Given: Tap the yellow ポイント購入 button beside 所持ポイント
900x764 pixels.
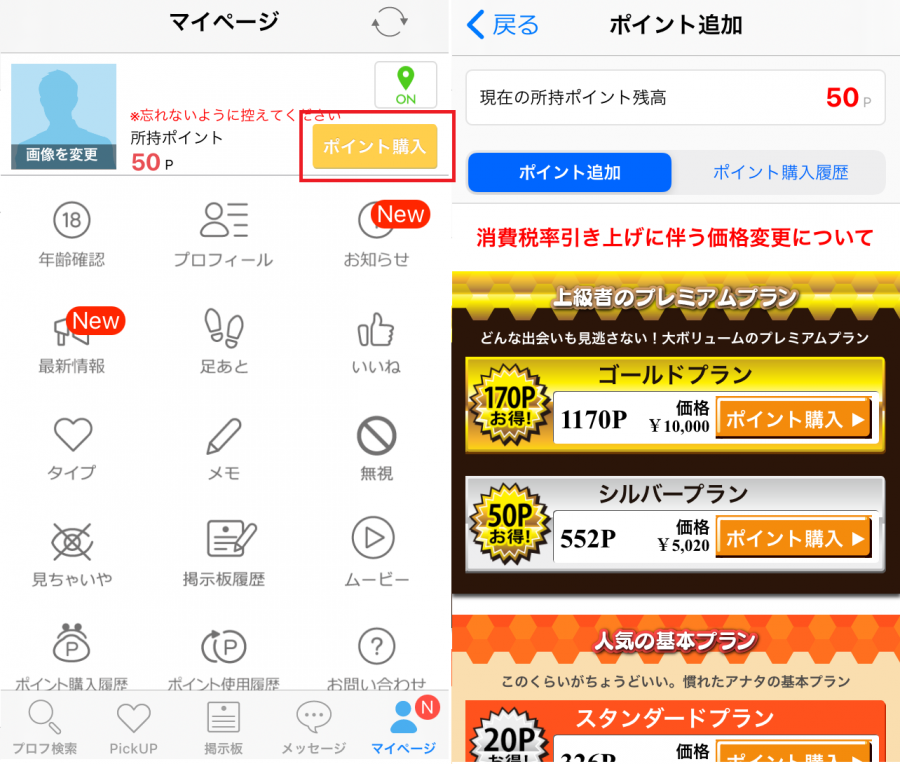Looking at the screenshot, I should click(x=375, y=147).
